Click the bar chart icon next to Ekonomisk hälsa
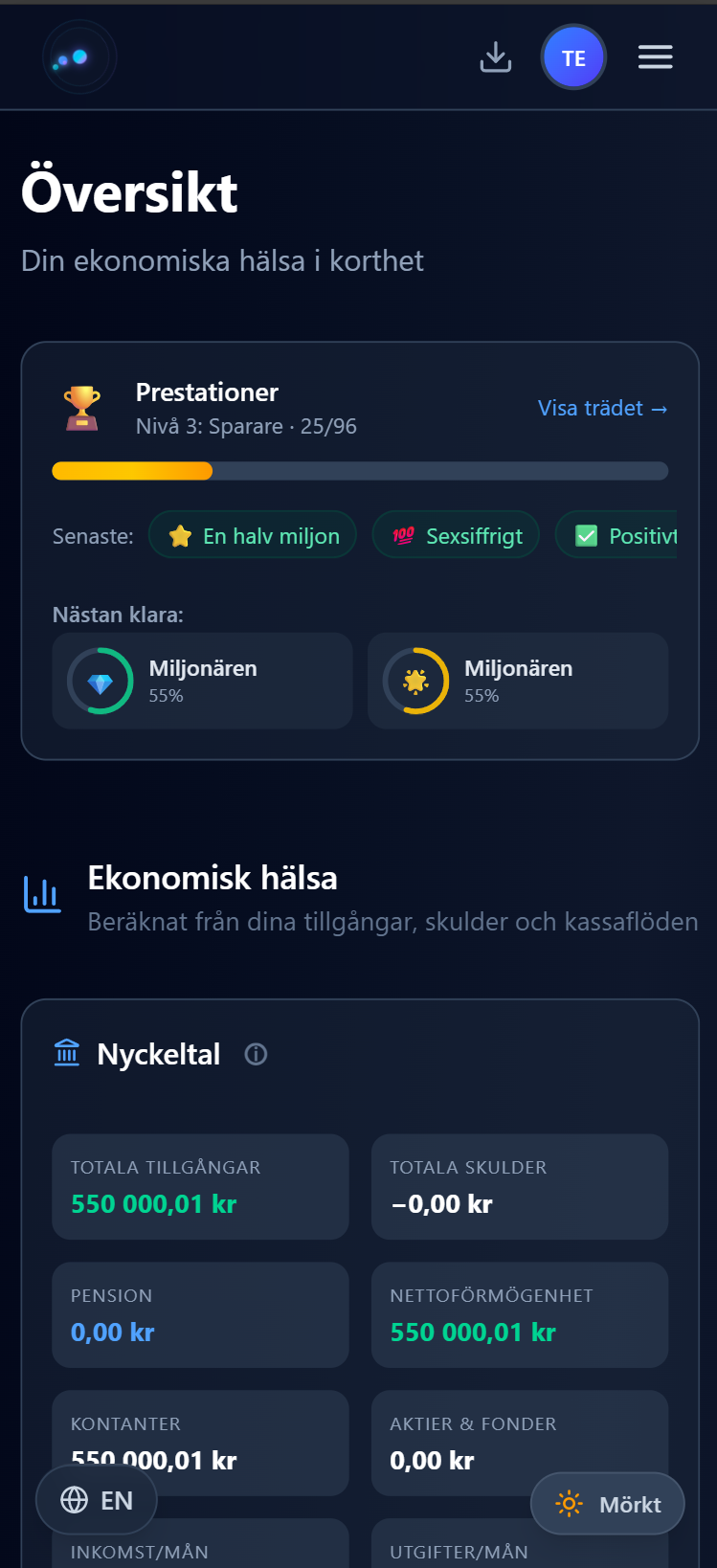 [41, 894]
